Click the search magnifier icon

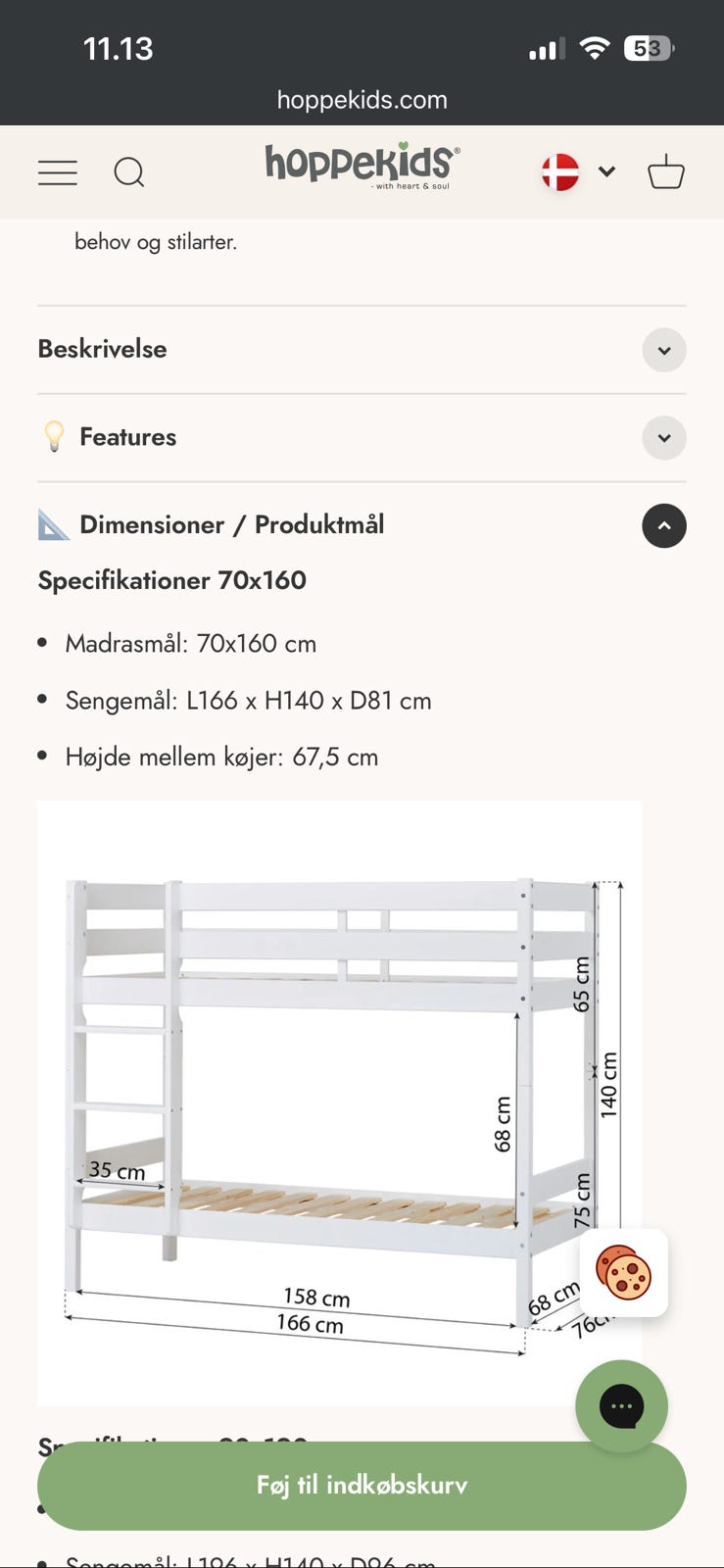coord(128,172)
